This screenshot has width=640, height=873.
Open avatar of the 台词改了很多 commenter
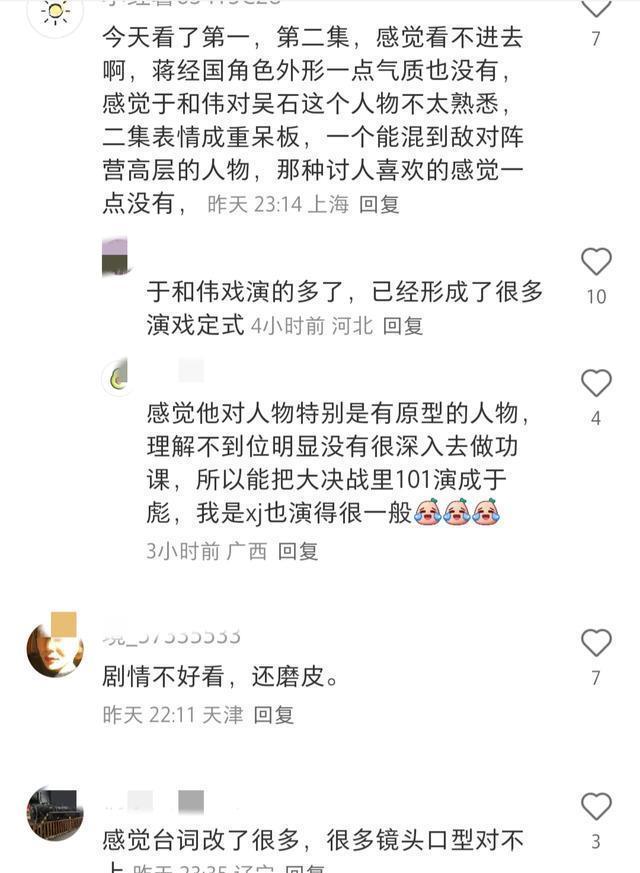[55, 813]
